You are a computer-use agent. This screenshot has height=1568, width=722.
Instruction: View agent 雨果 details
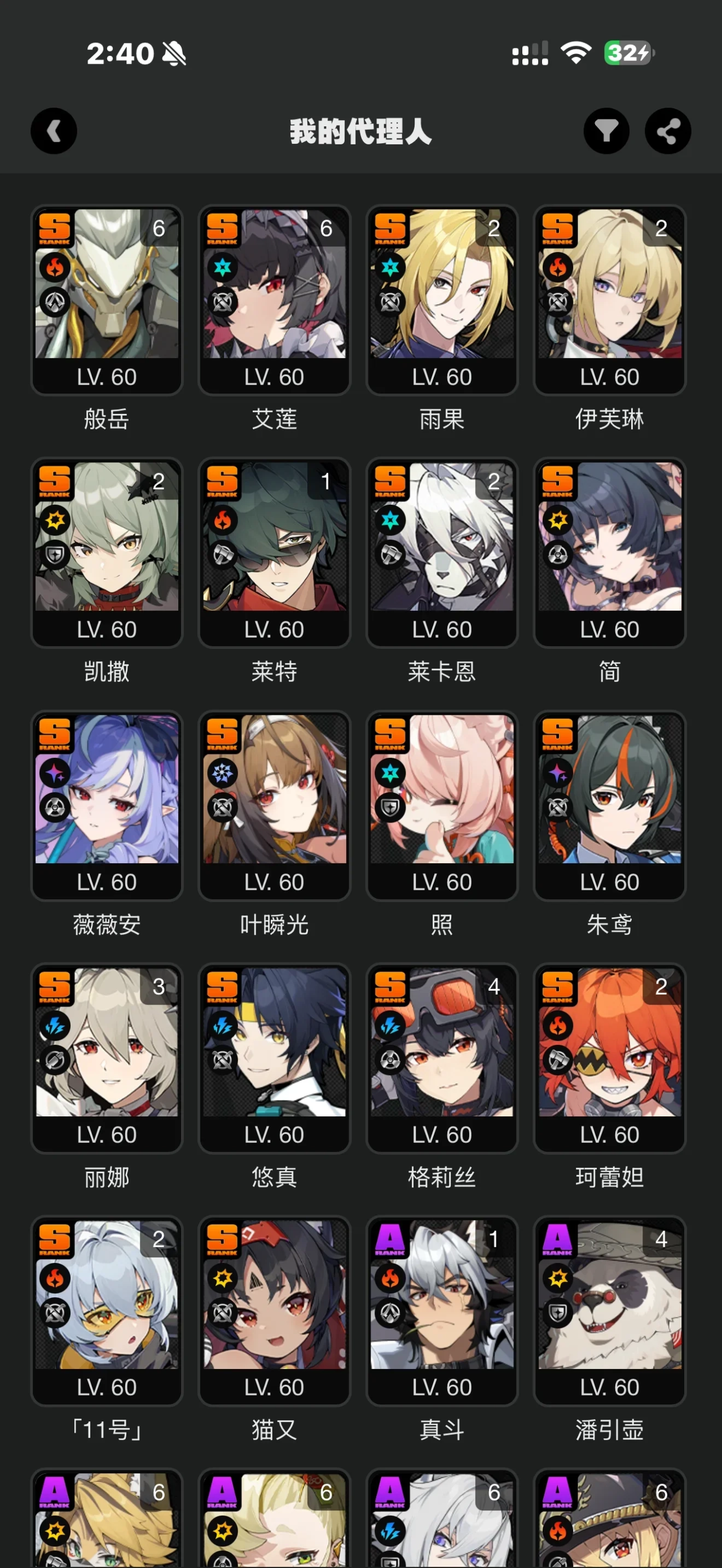(441, 299)
